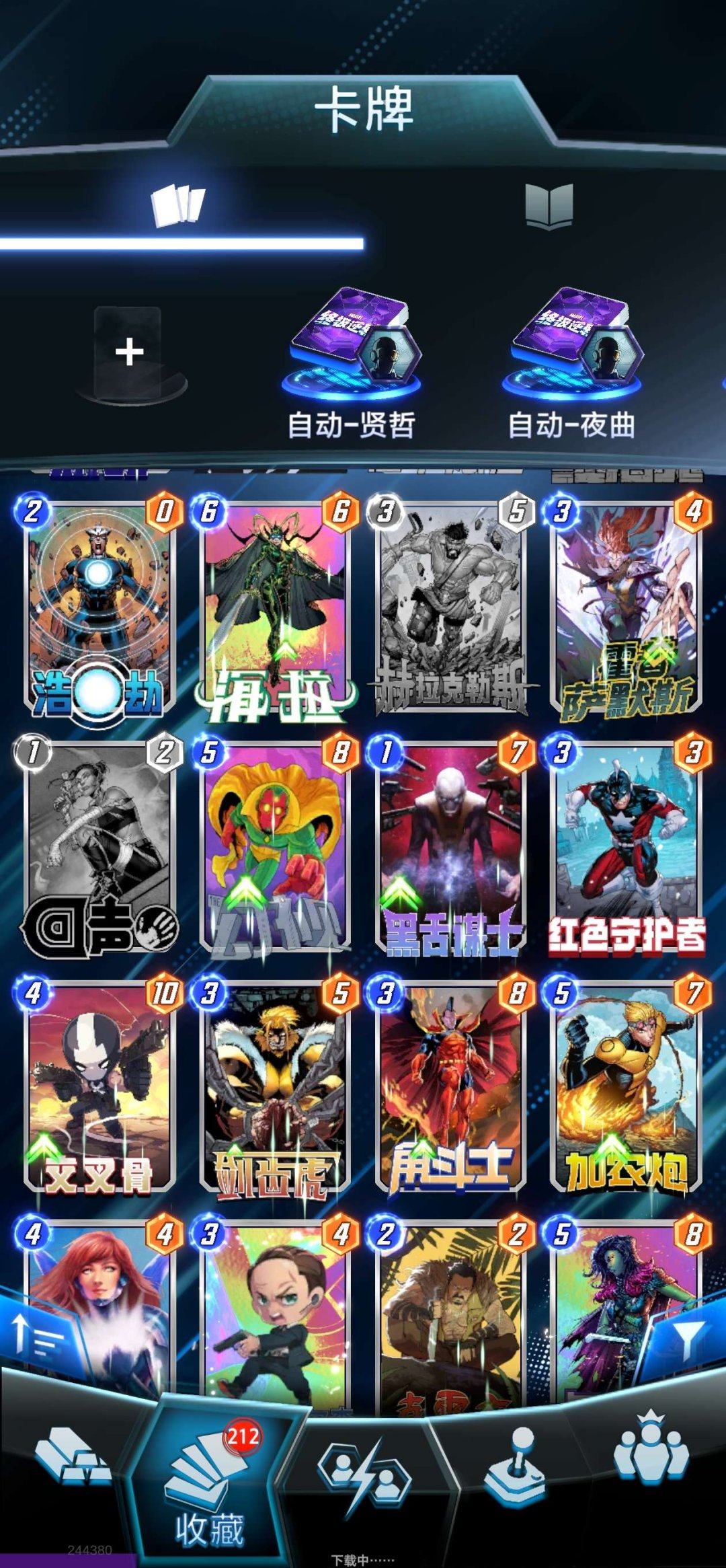
Task: Switch to the book album tab
Action: (549, 207)
